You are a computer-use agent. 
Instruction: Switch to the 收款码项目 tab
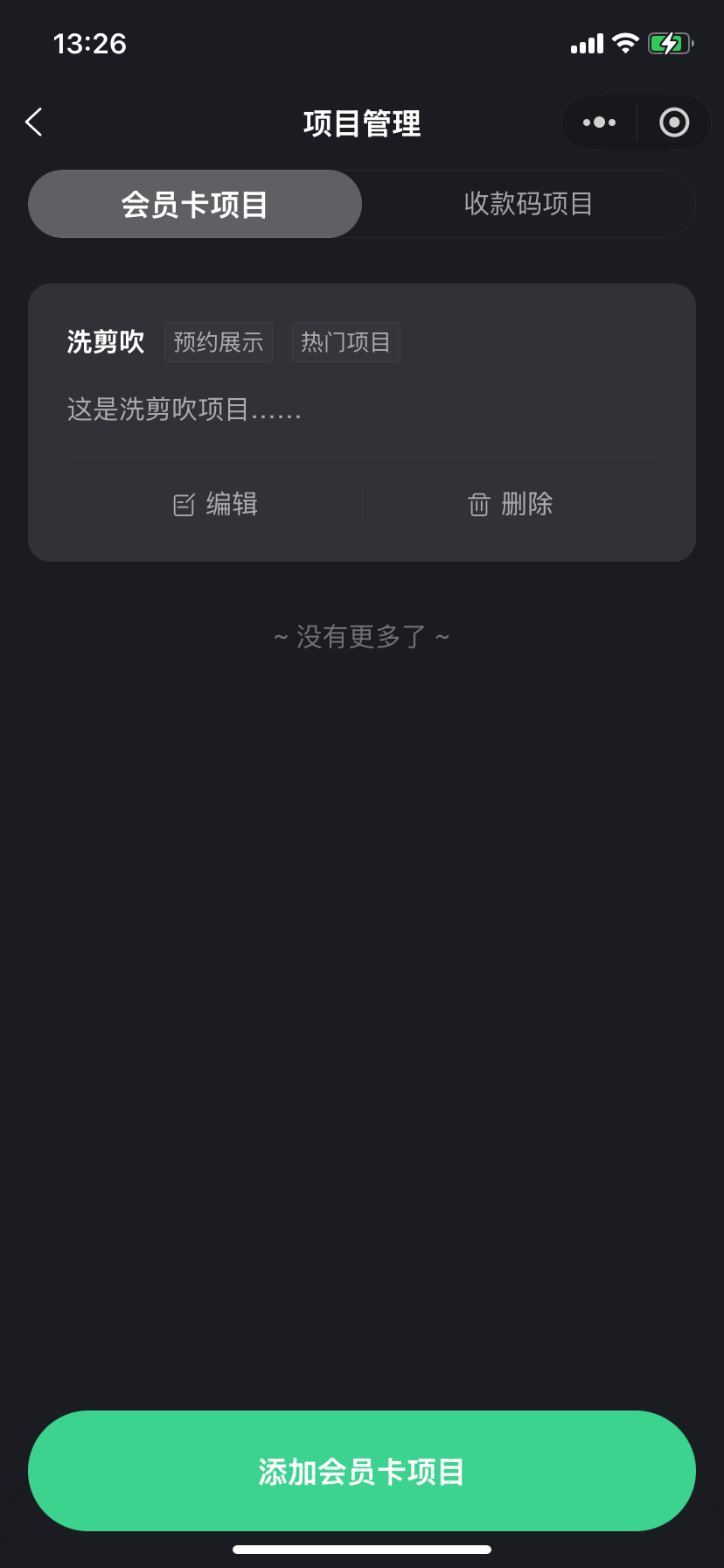click(528, 204)
